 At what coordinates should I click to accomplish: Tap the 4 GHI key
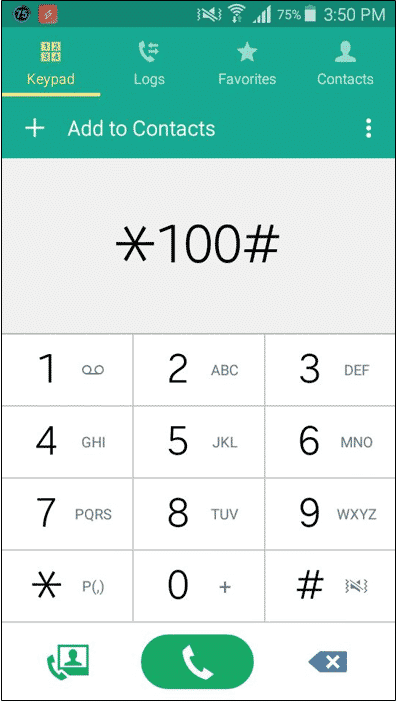click(x=67, y=442)
